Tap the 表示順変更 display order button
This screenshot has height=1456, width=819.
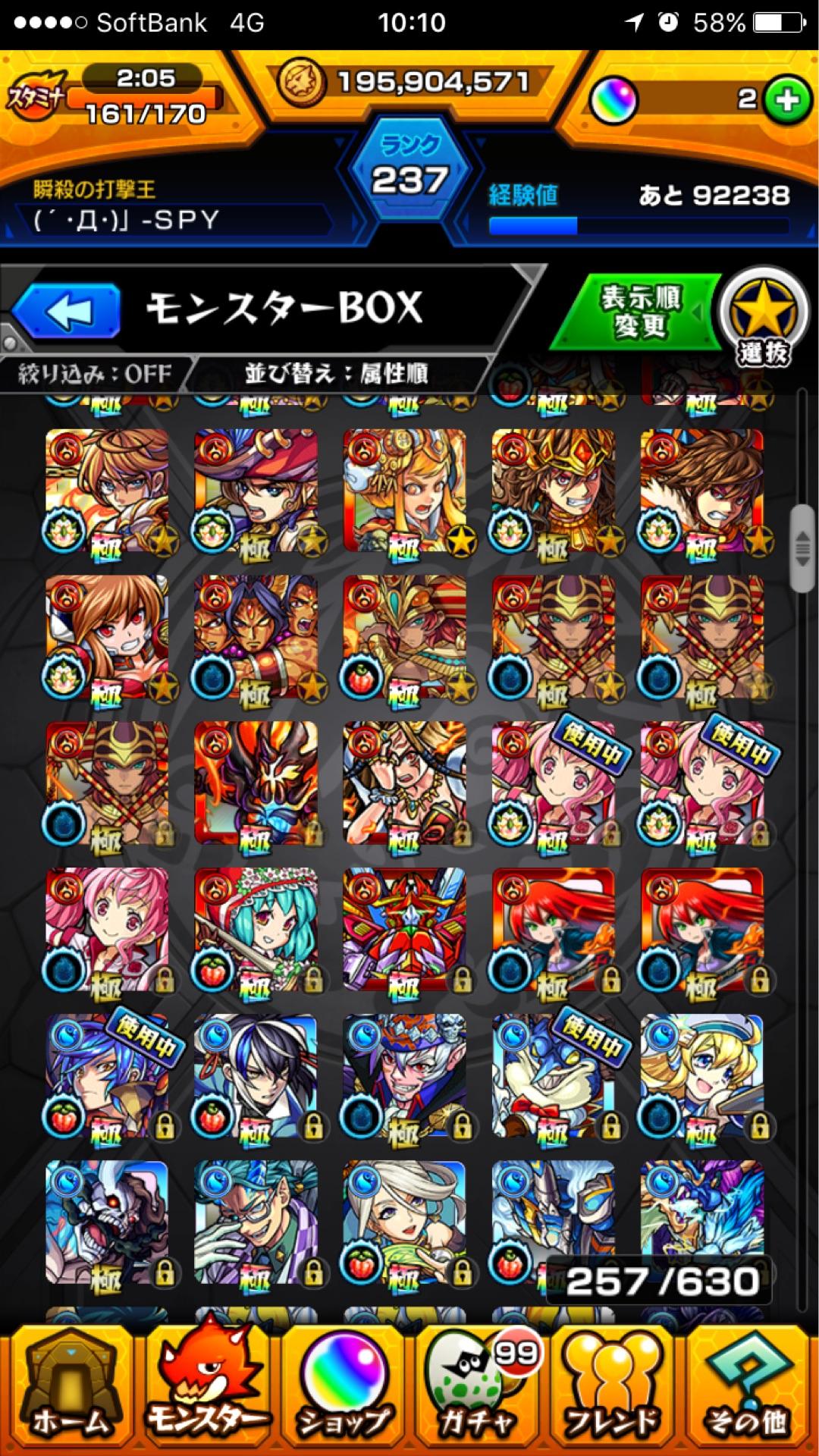pos(641,312)
